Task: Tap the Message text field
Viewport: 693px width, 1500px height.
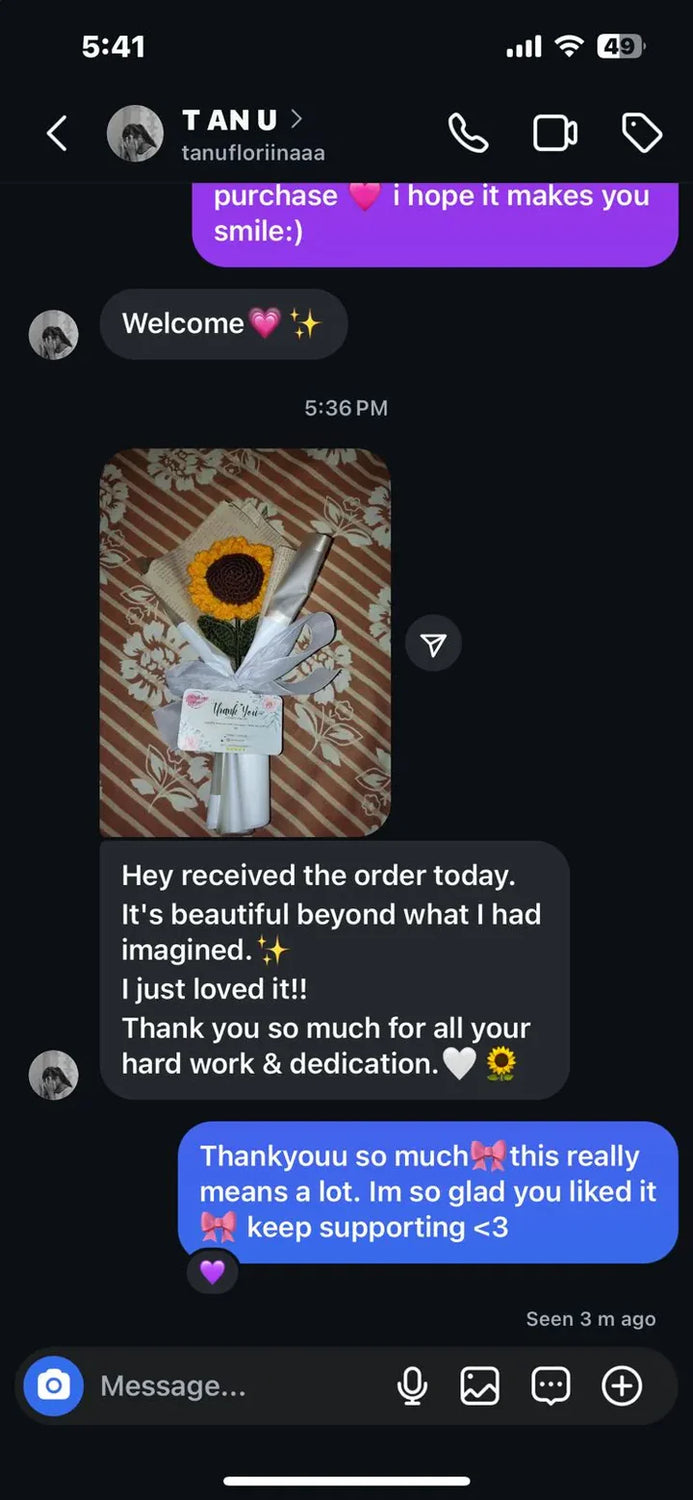Action: tap(230, 1386)
